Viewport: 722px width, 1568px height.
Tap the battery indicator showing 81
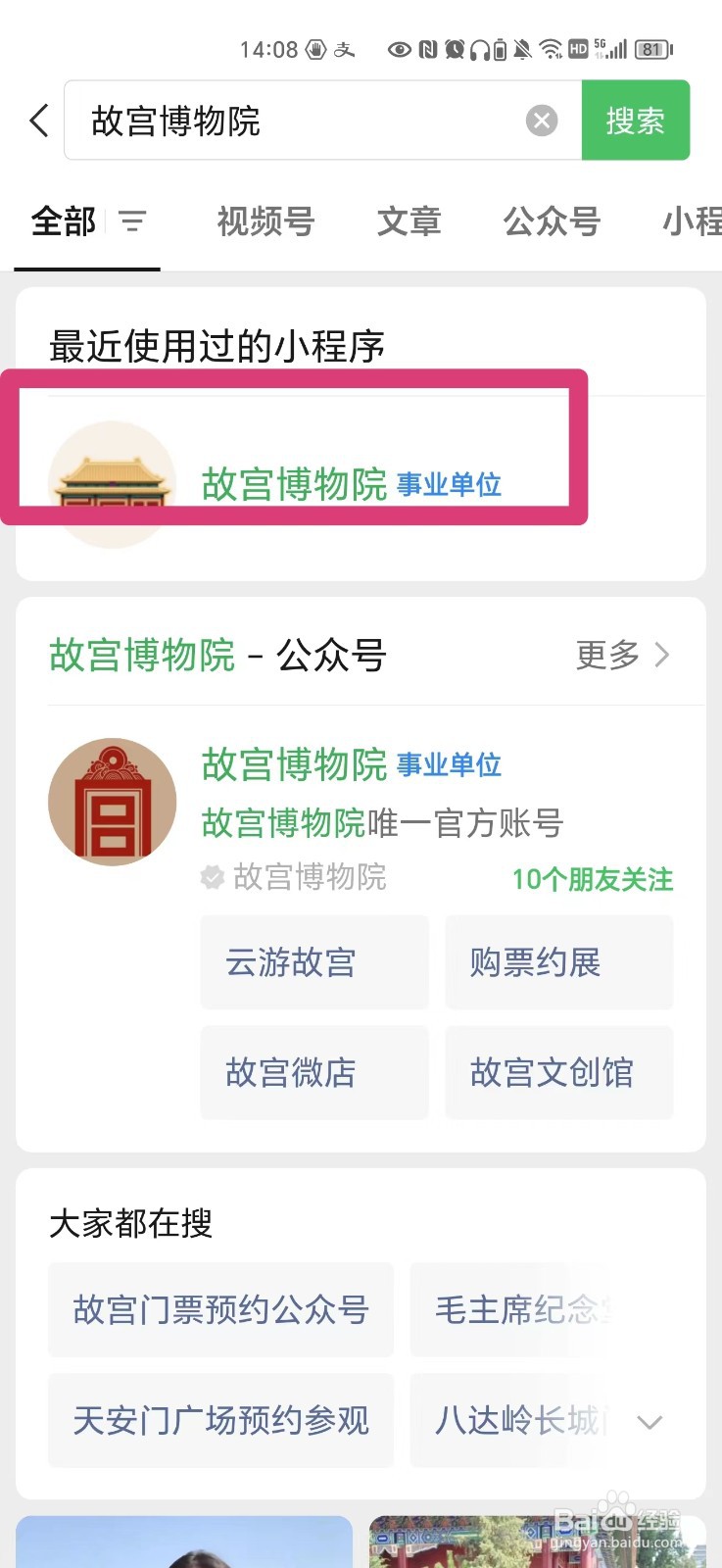click(650, 49)
